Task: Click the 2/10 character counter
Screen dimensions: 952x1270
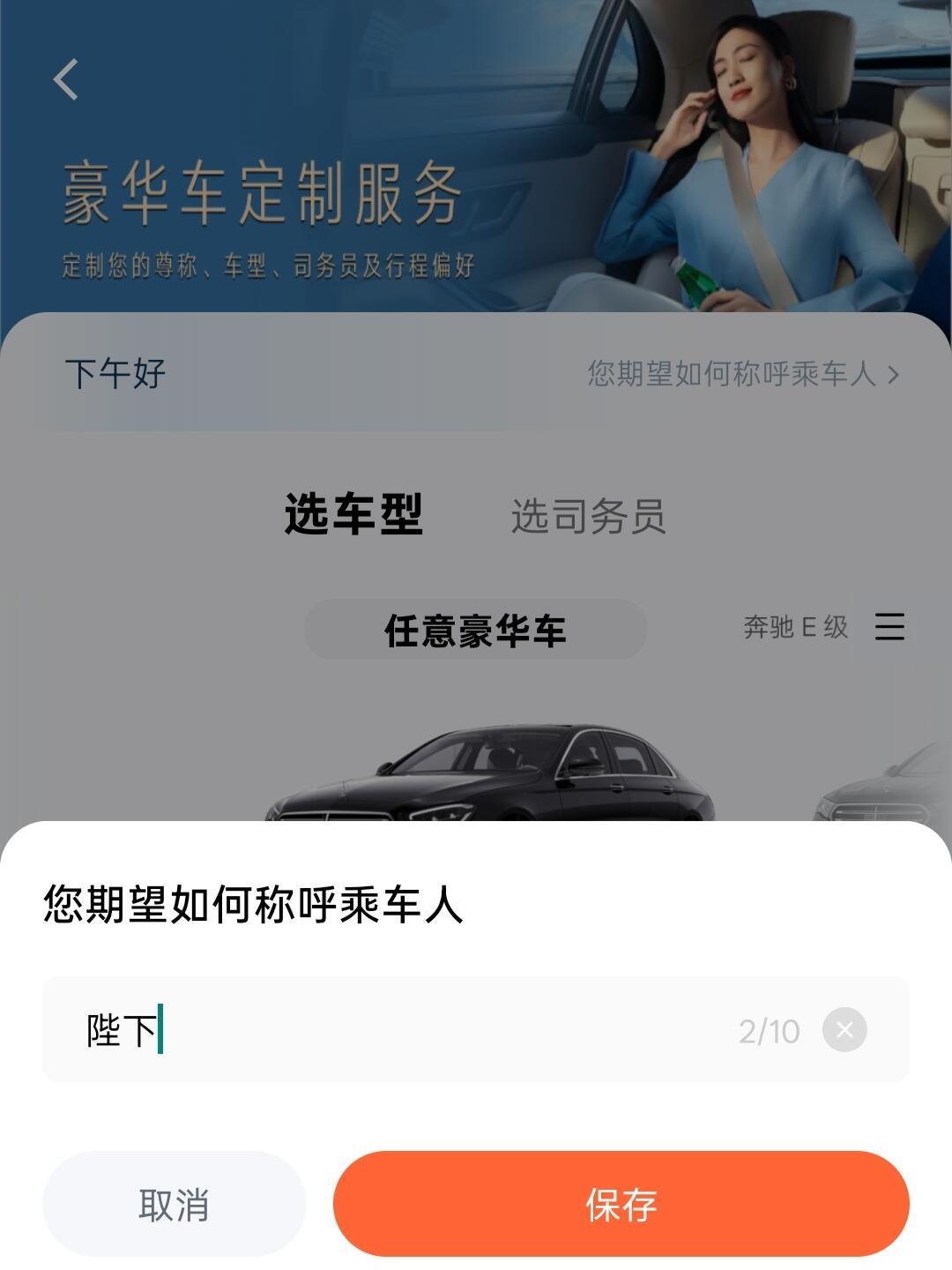Action: (770, 1028)
